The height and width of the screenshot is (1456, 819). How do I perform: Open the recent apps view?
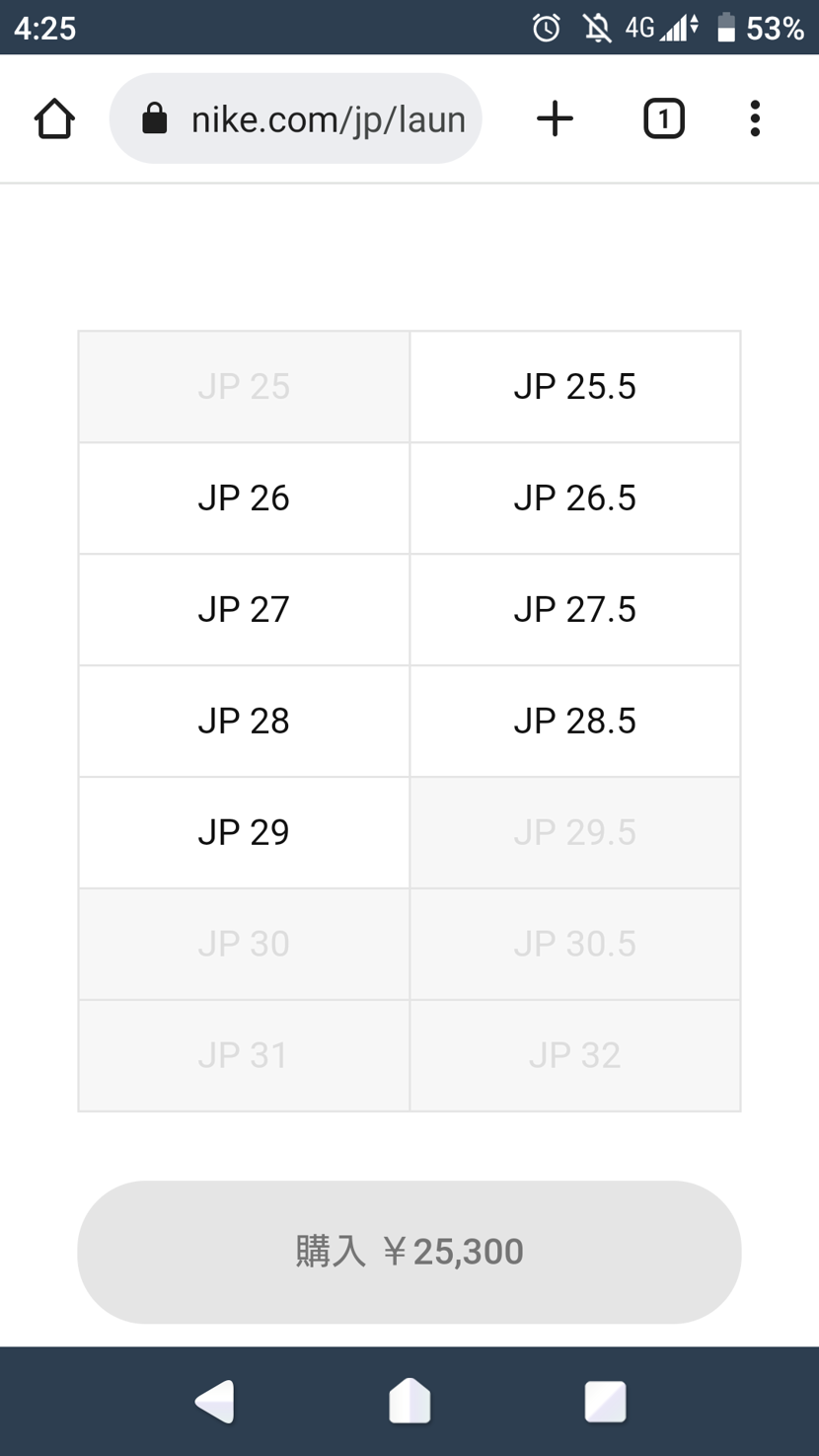(x=604, y=1401)
